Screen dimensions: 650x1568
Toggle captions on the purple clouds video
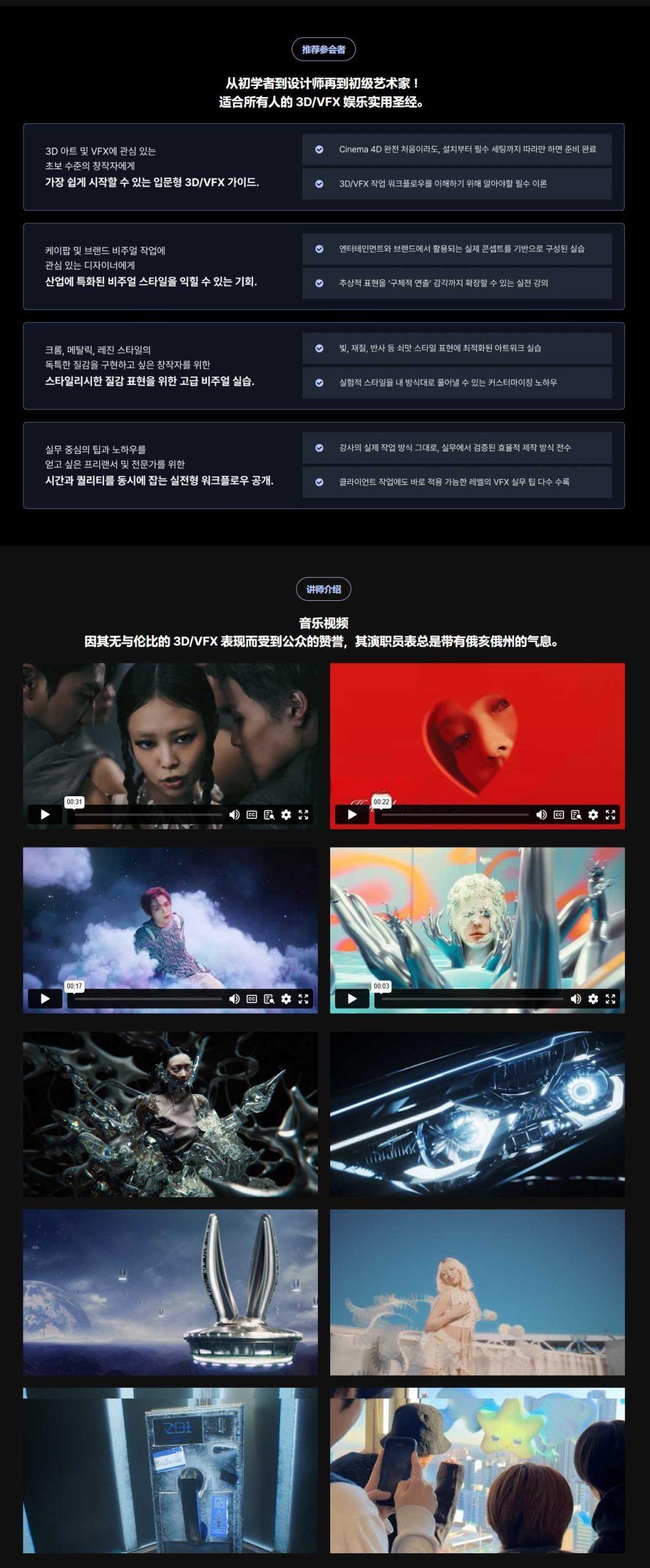tap(251, 999)
